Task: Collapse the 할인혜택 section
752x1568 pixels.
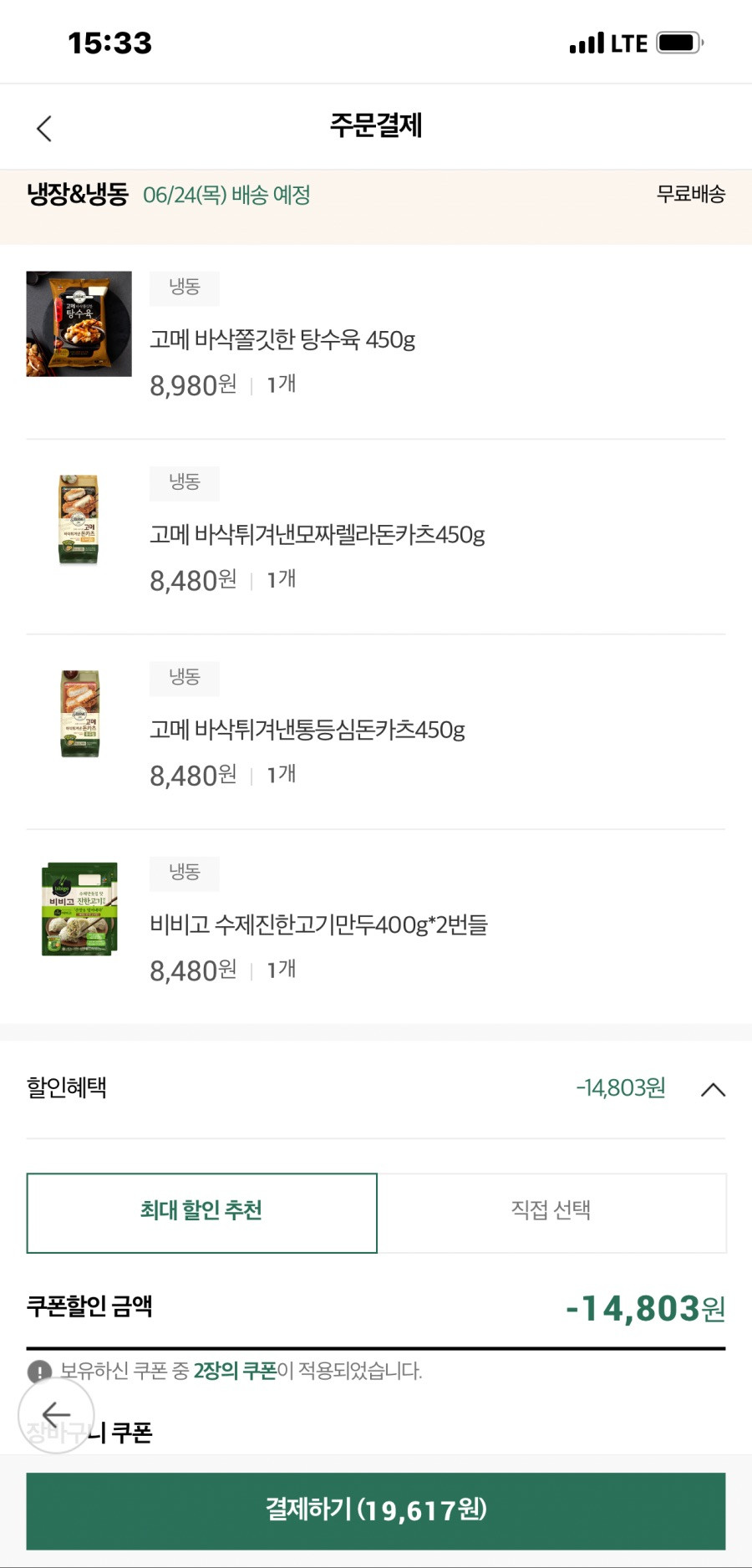Action: 713,1089
